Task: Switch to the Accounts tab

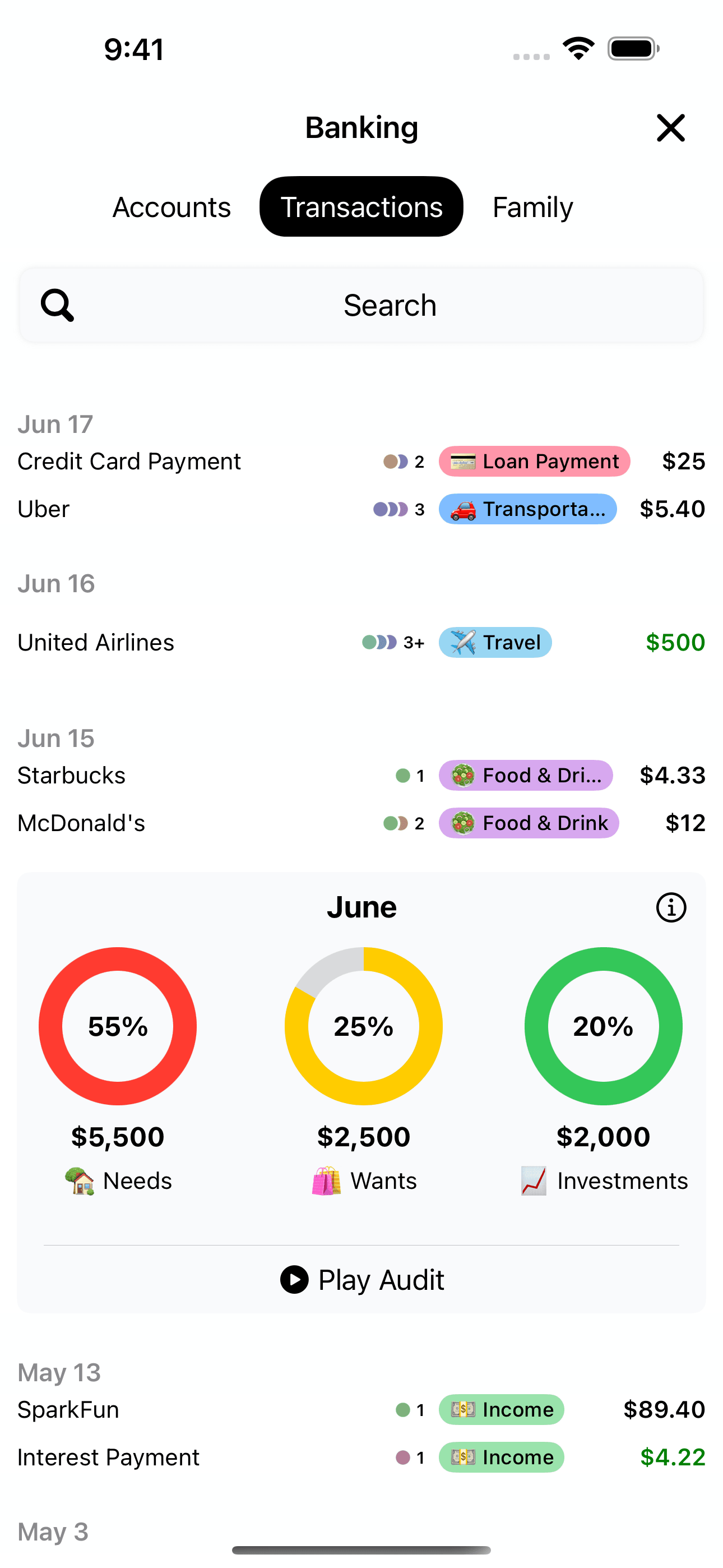Action: [171, 207]
